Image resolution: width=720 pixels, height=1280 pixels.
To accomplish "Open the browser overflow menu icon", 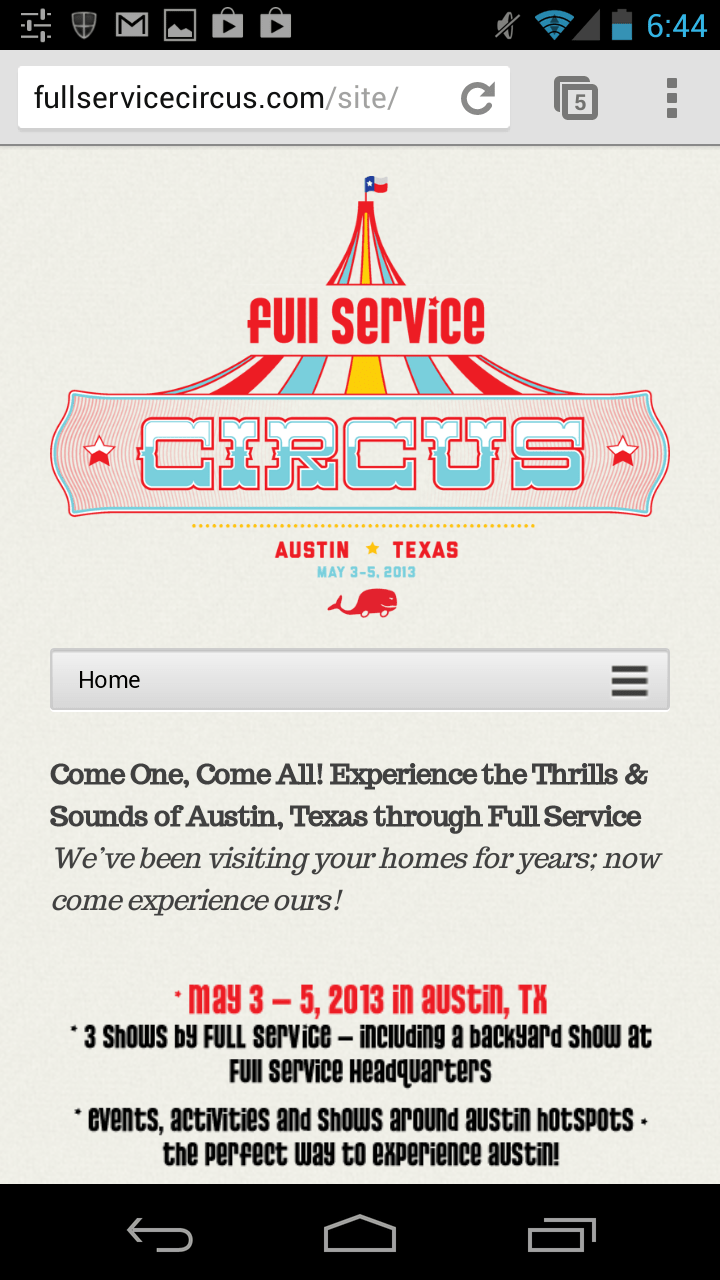I will click(x=671, y=97).
